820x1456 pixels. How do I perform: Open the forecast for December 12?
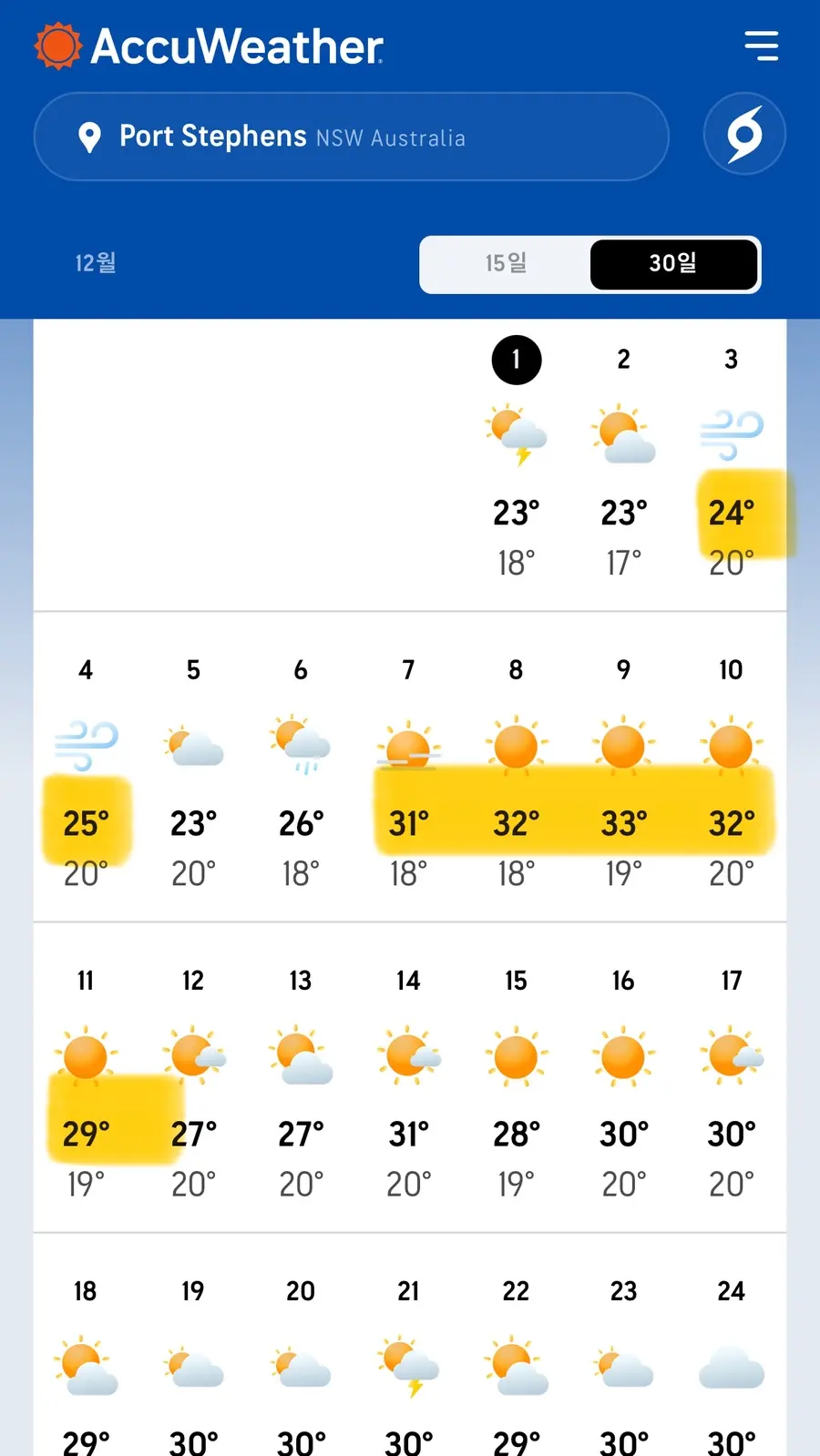pos(193,1084)
